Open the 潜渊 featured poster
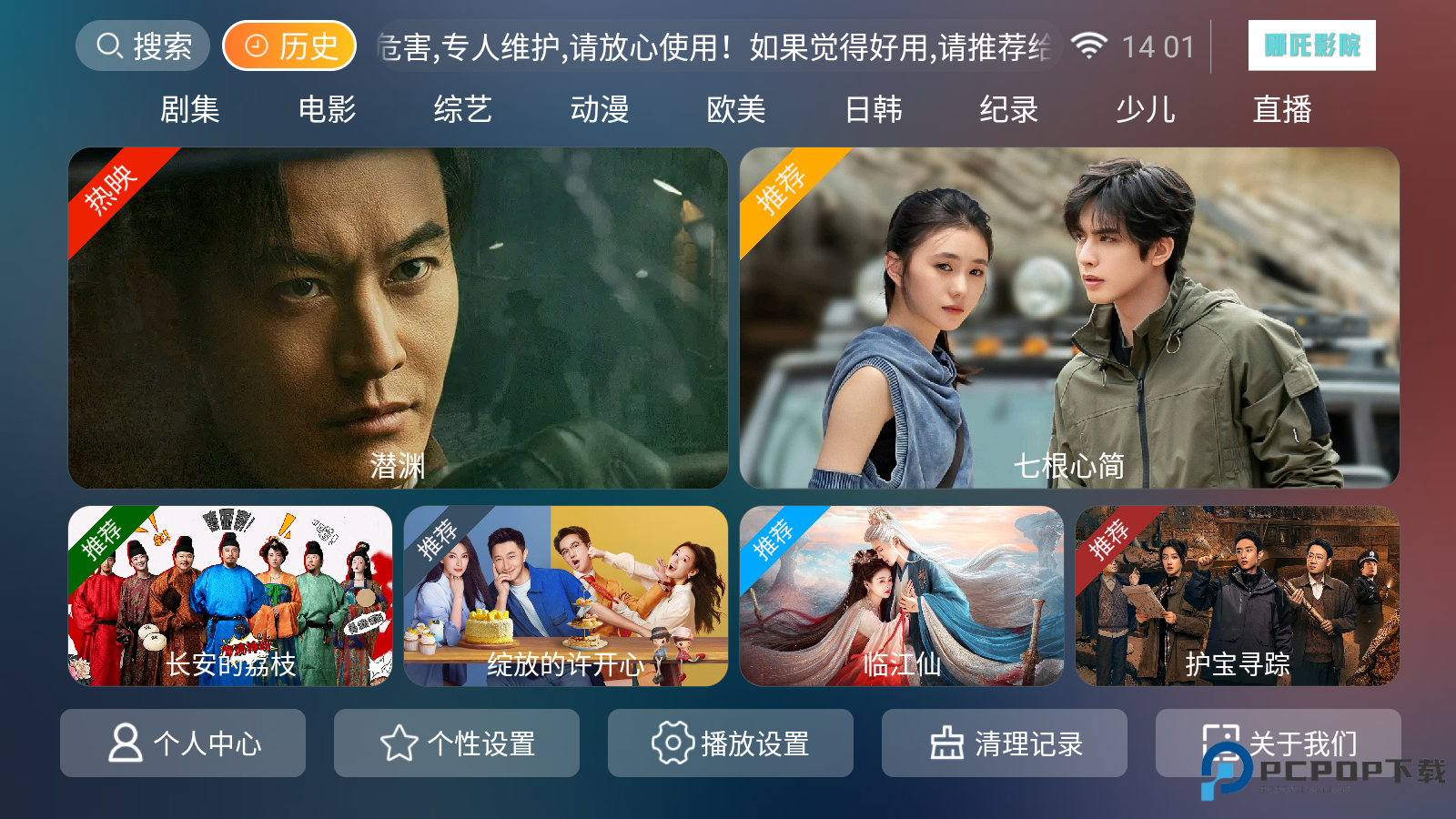Screen dimensions: 1456x819 point(398,318)
